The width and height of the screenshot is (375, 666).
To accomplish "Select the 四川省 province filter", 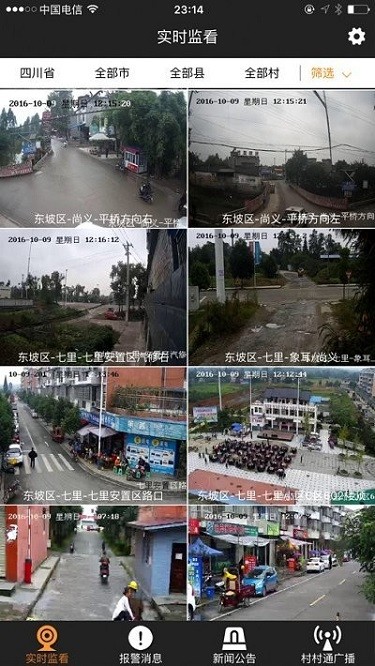I will (37, 73).
